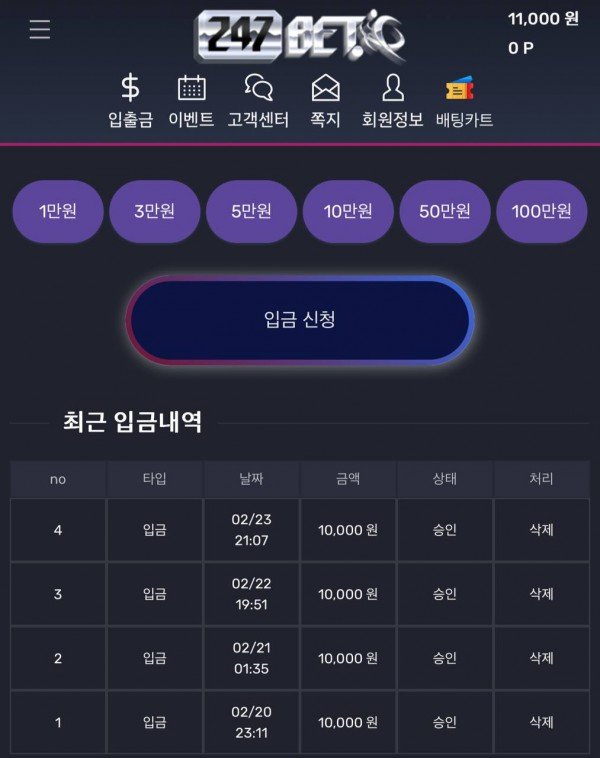Go to the 이벤트 events page

(191, 101)
